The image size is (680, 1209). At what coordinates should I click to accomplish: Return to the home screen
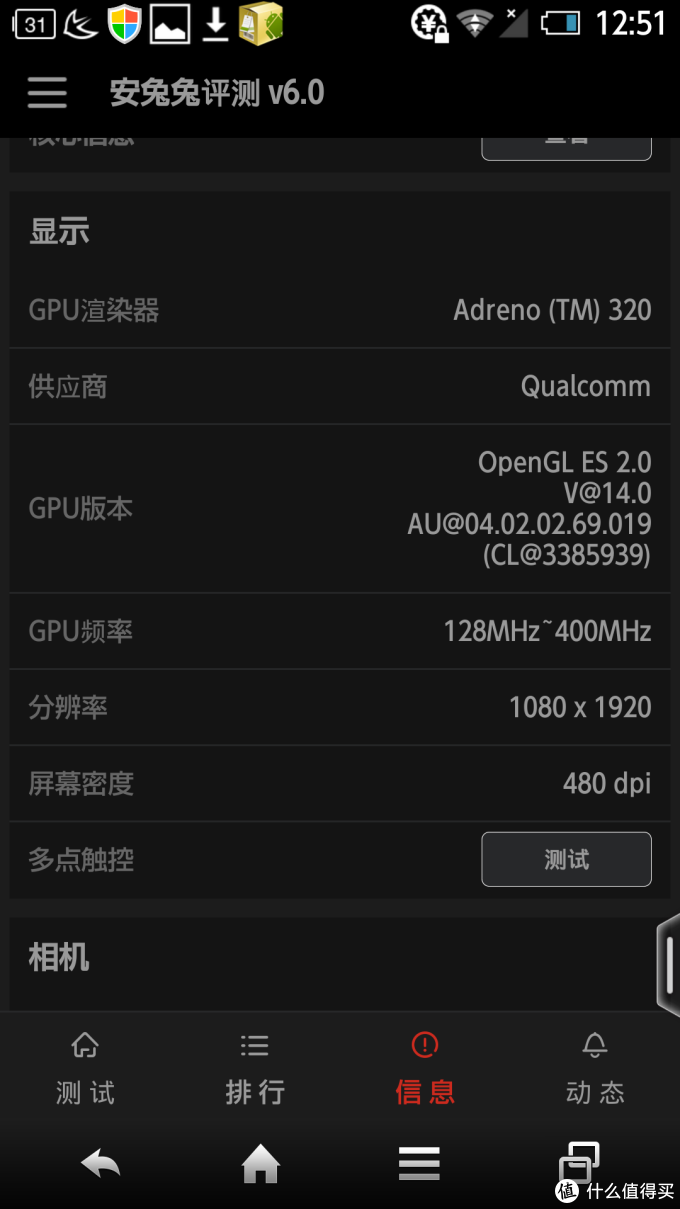[260, 1163]
